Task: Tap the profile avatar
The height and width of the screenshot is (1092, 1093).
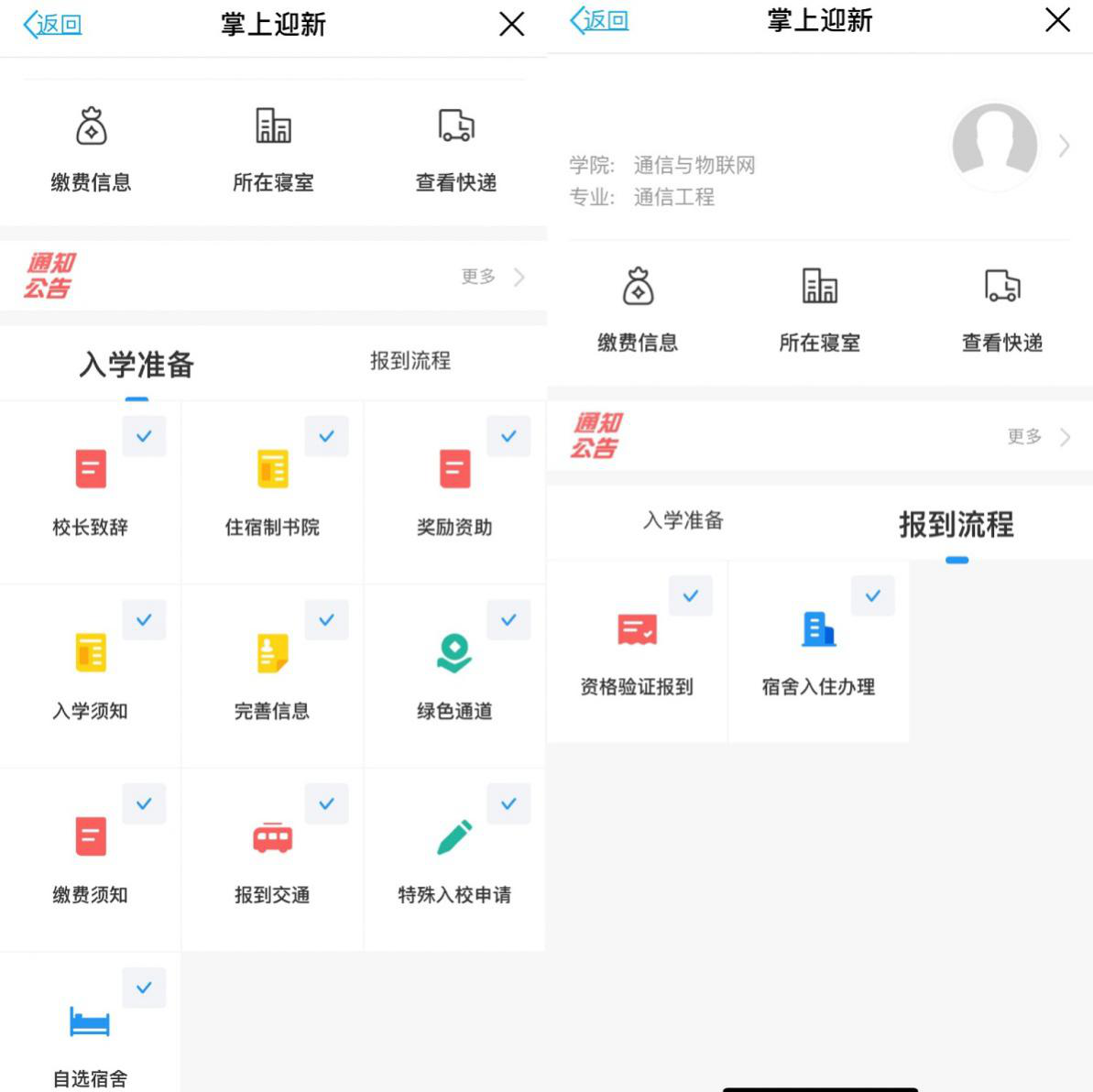Action: [x=994, y=146]
